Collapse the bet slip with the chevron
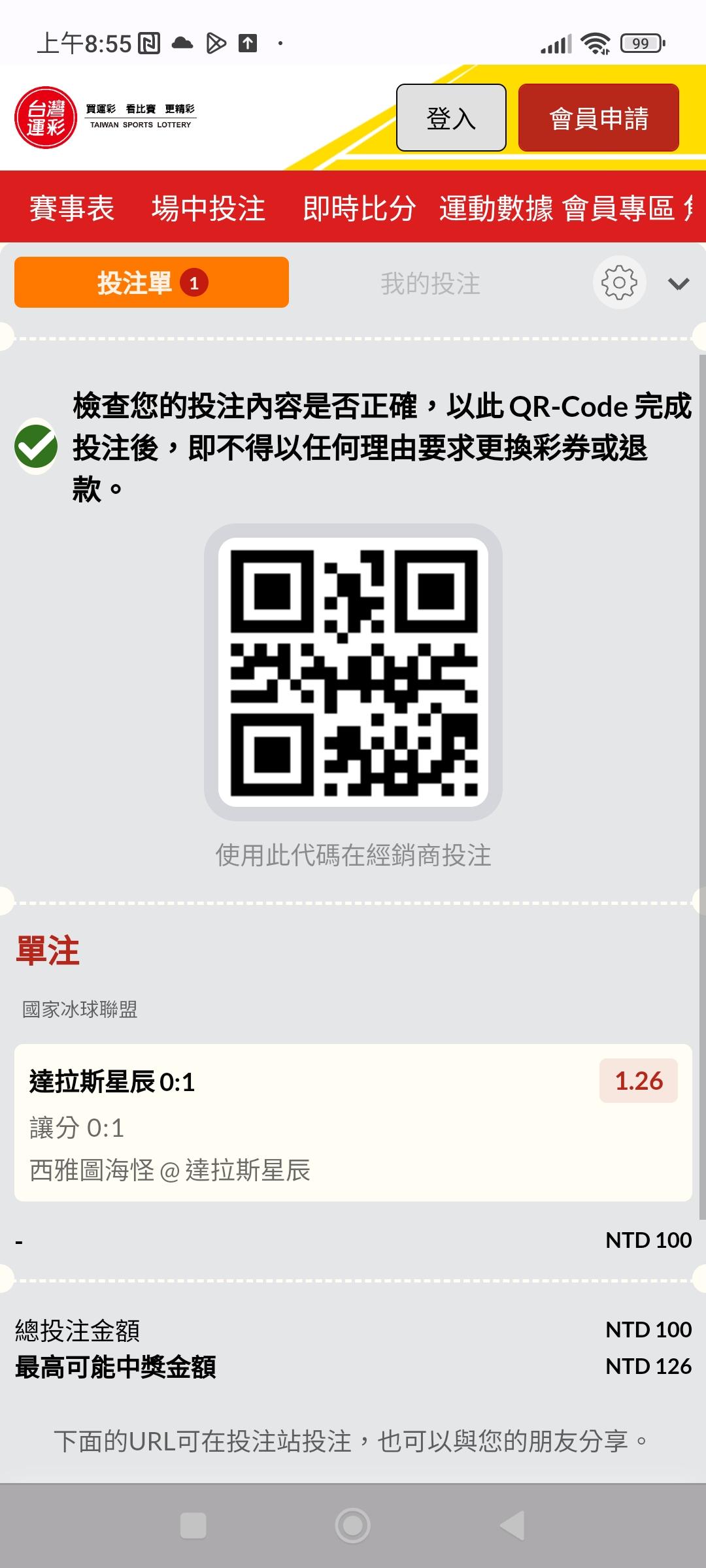 pos(679,284)
